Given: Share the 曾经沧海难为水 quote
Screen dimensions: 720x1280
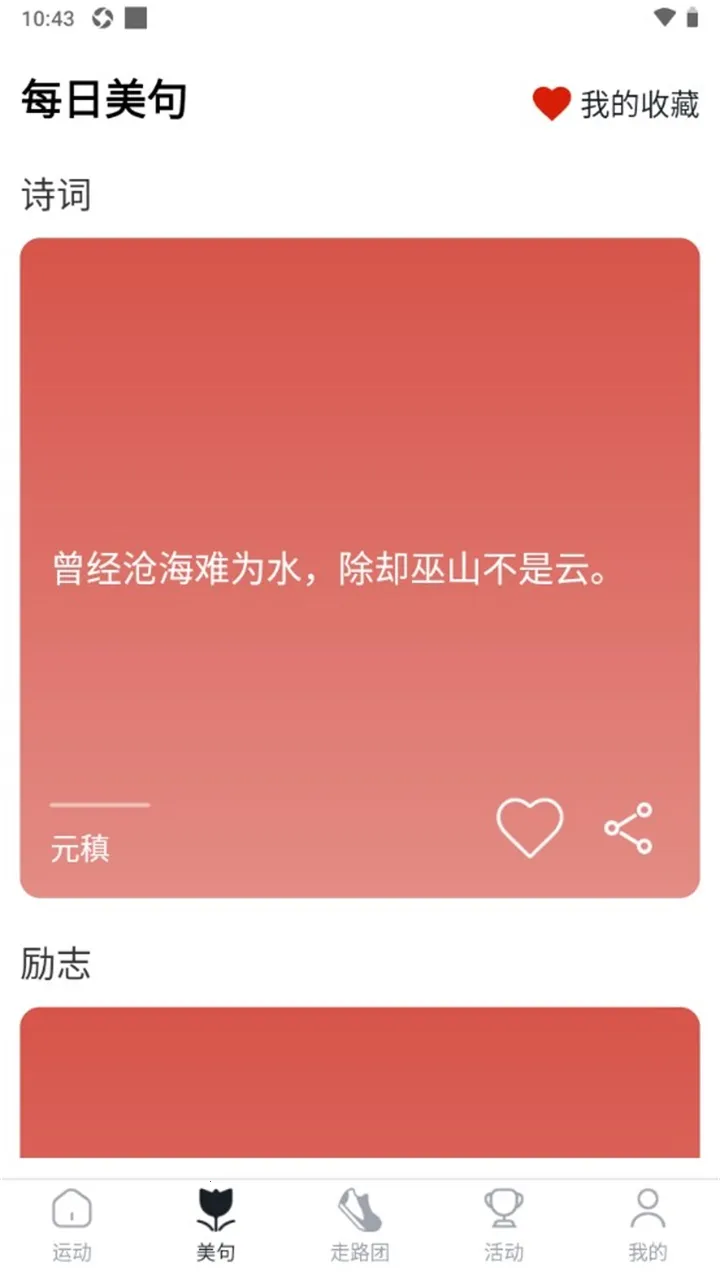Looking at the screenshot, I should 628,828.
